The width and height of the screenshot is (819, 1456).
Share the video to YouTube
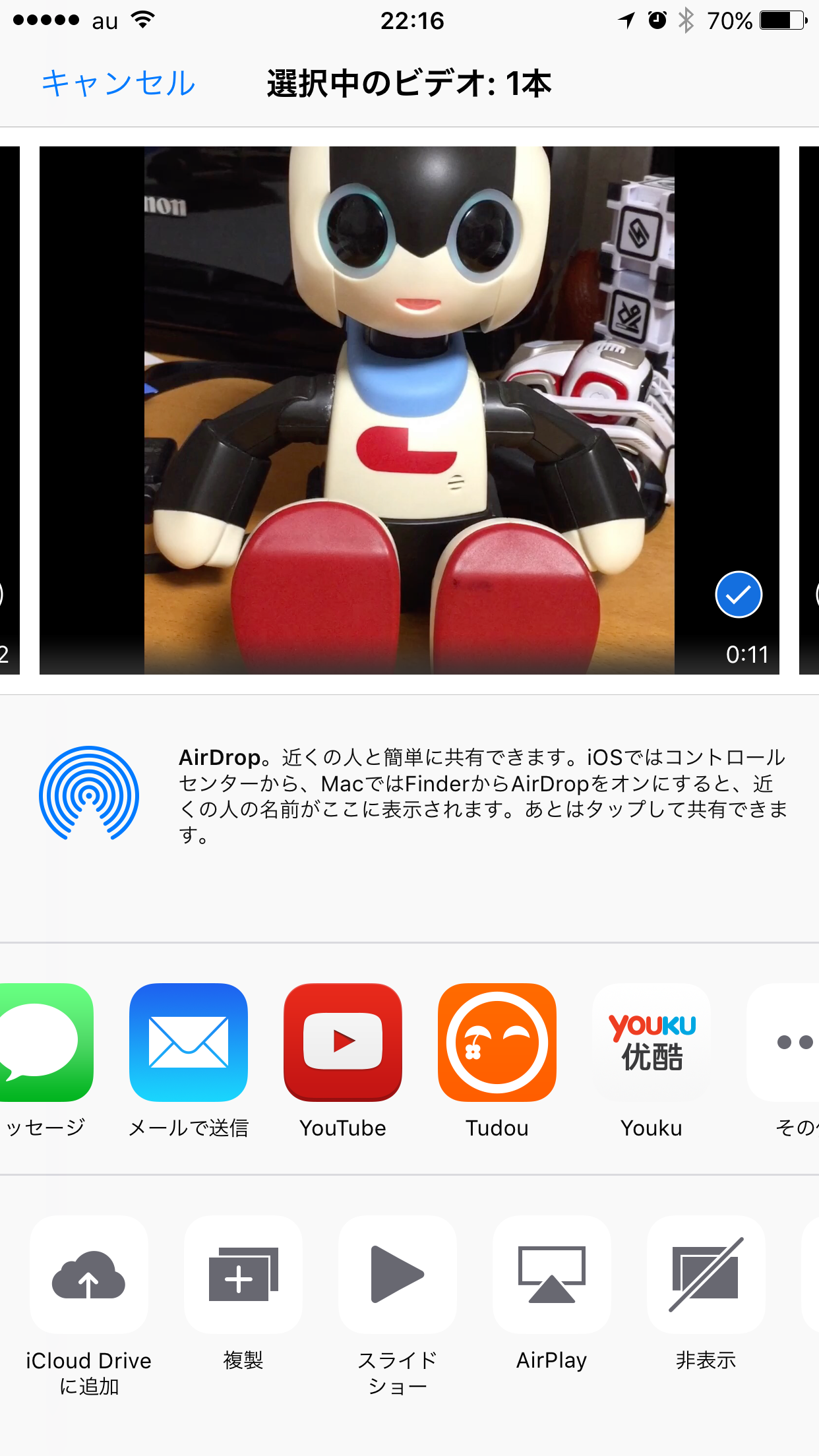point(343,1043)
